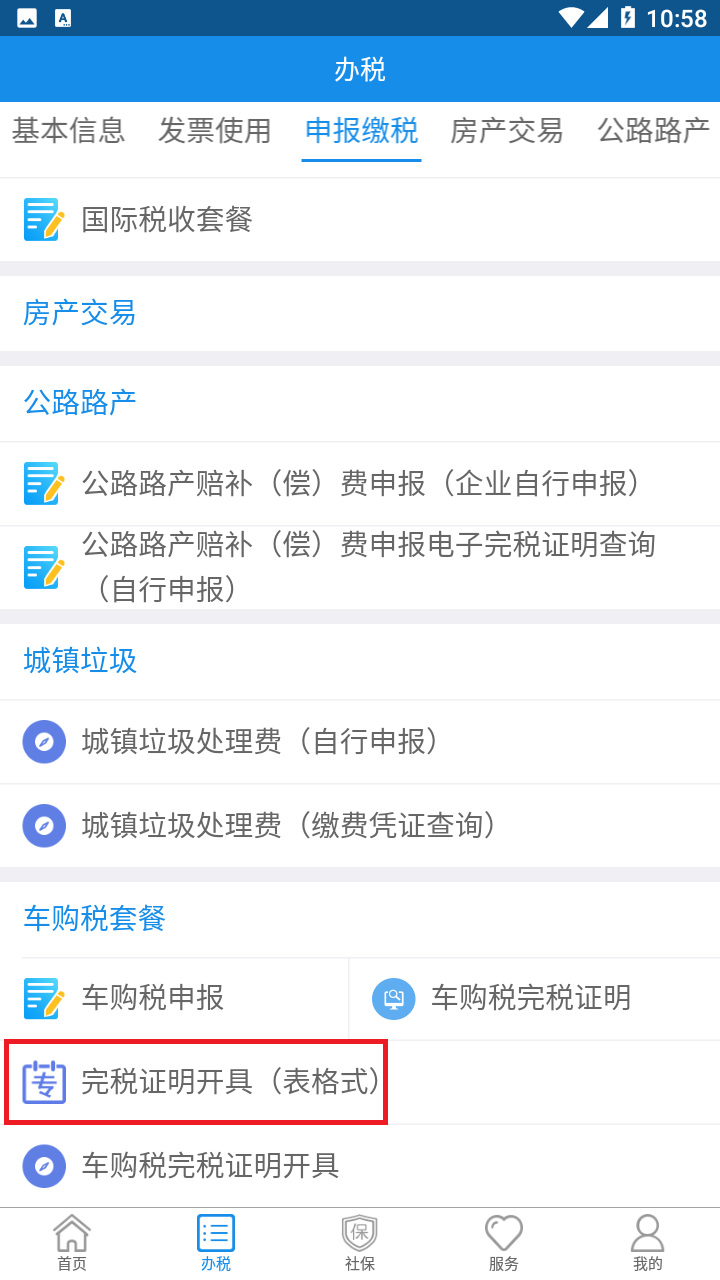Go to the 社保 bottom tab
Image resolution: width=720 pixels, height=1280 pixels.
tap(360, 1243)
